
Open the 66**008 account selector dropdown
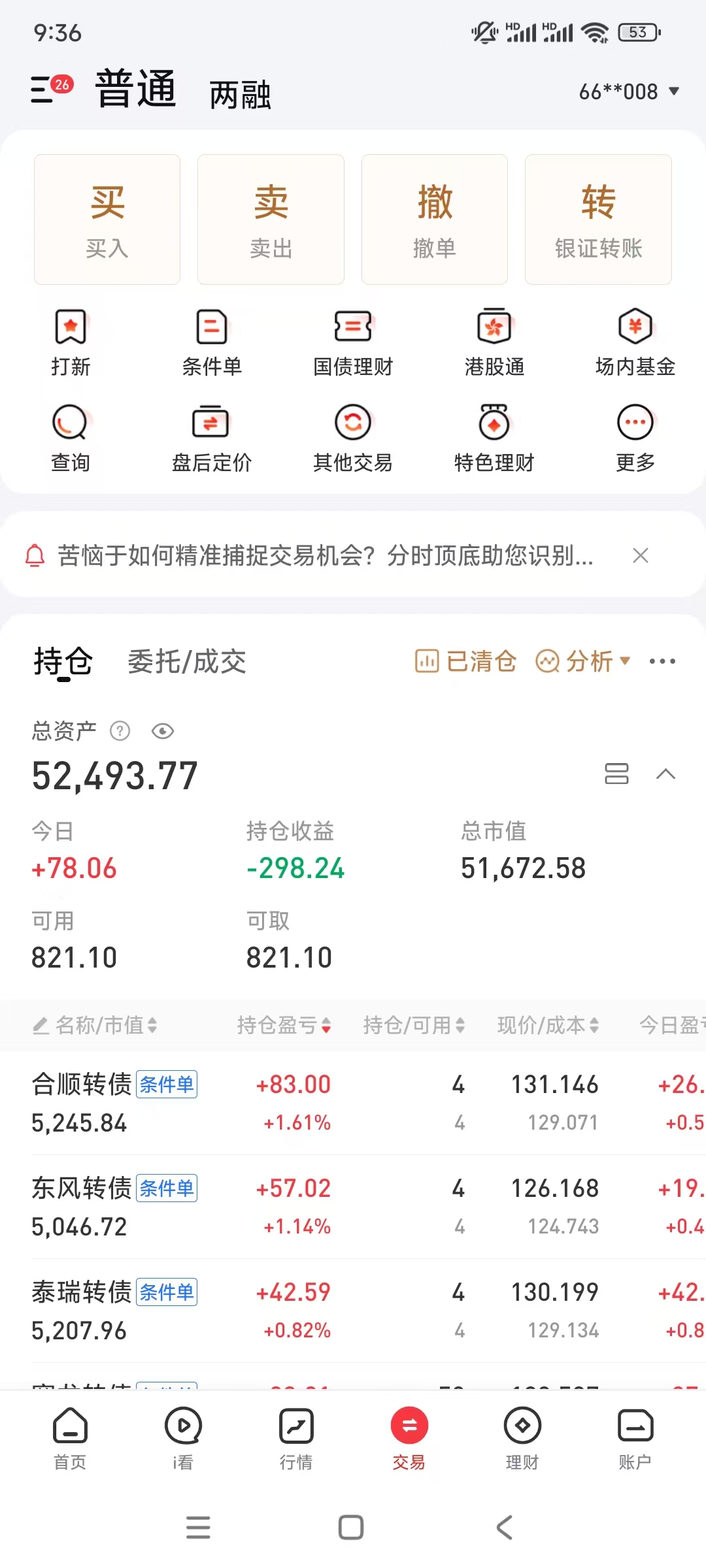pos(627,92)
